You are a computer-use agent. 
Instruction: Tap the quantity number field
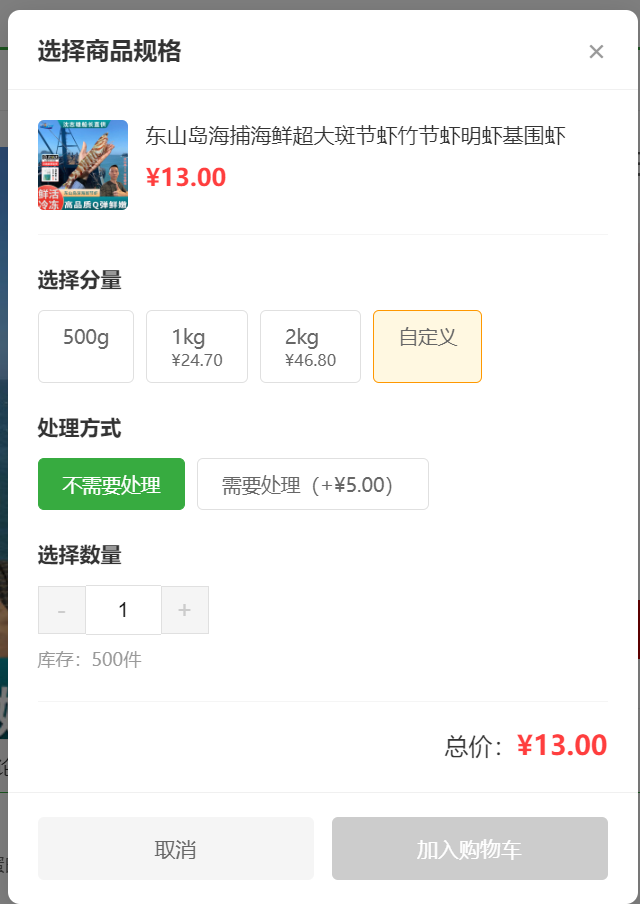[x=123, y=610]
